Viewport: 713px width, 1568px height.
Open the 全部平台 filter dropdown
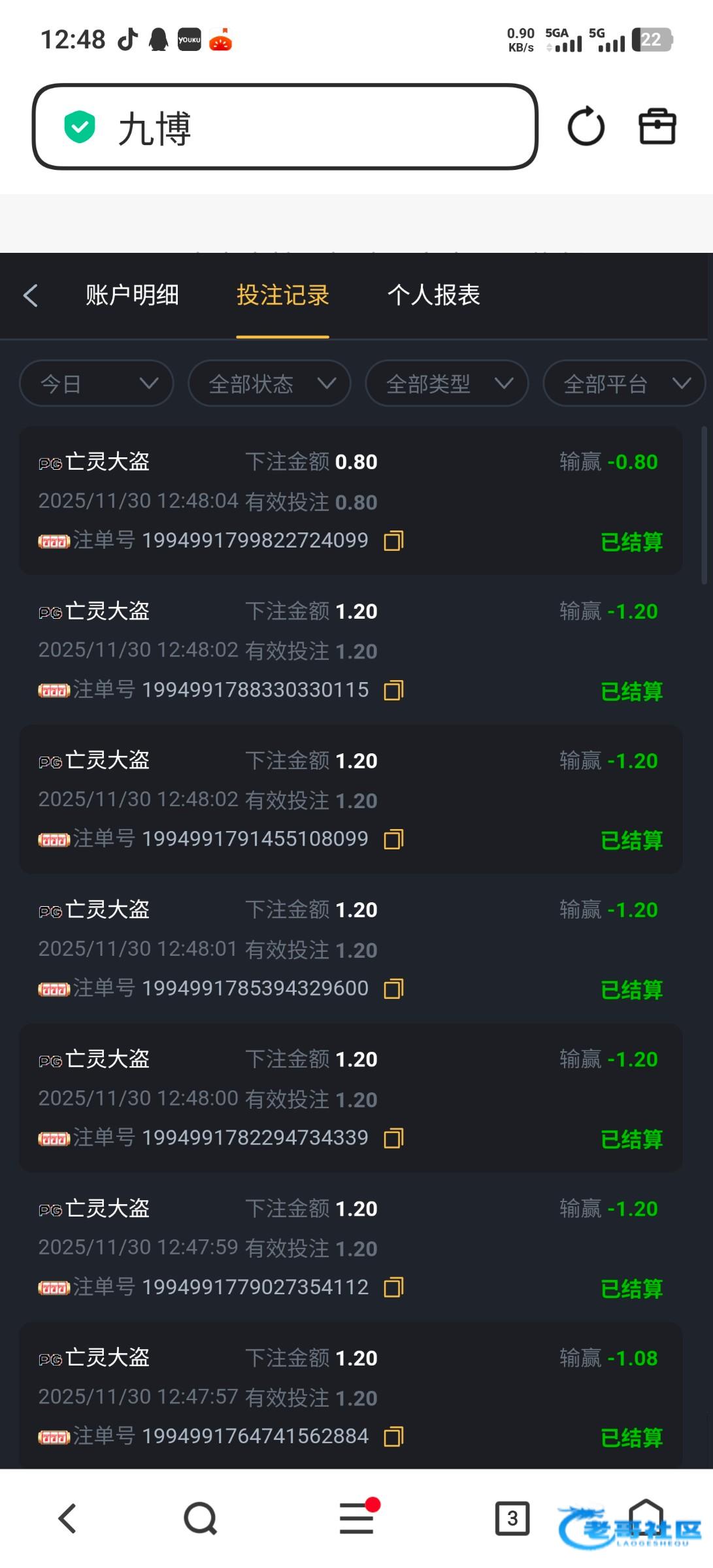pos(624,384)
